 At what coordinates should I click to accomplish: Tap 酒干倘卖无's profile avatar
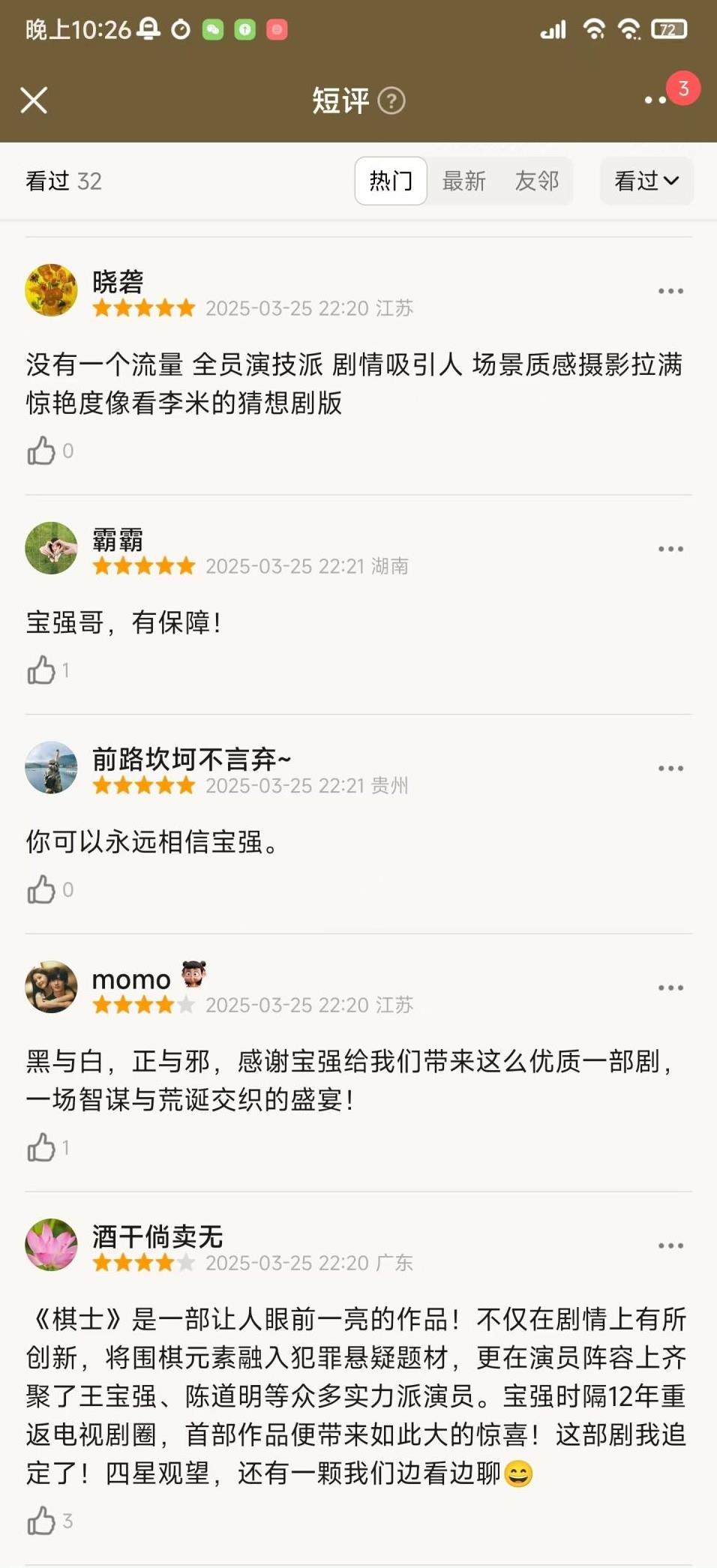(51, 1245)
